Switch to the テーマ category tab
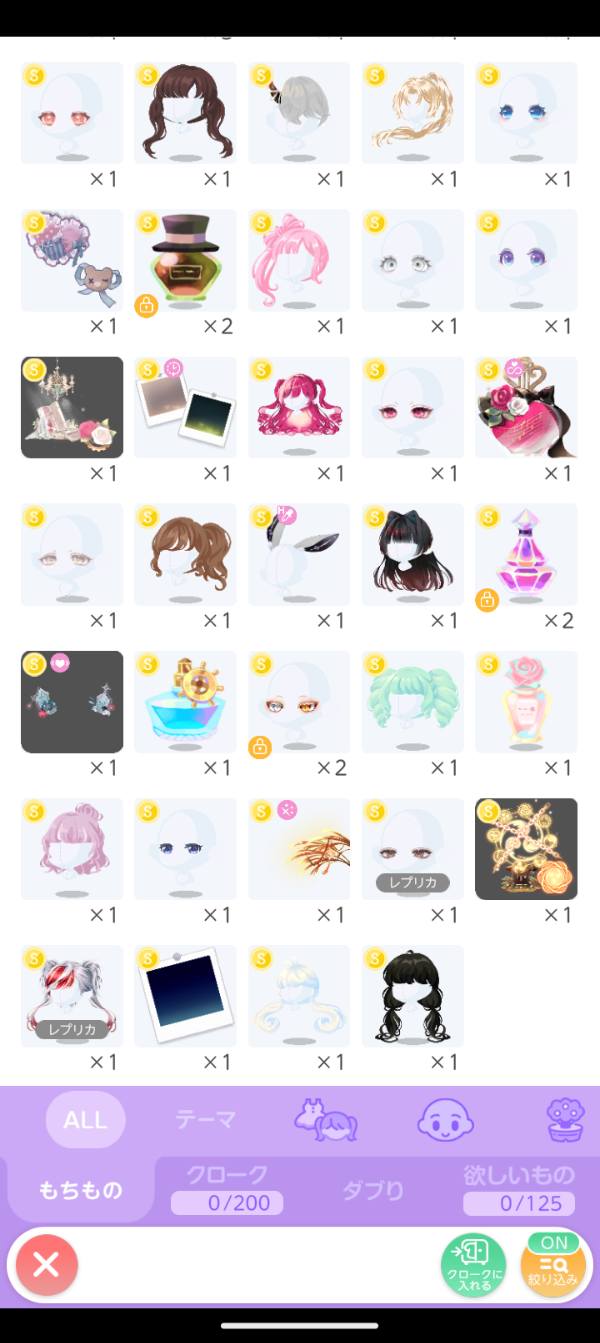The width and height of the screenshot is (600, 1343). (x=205, y=1119)
